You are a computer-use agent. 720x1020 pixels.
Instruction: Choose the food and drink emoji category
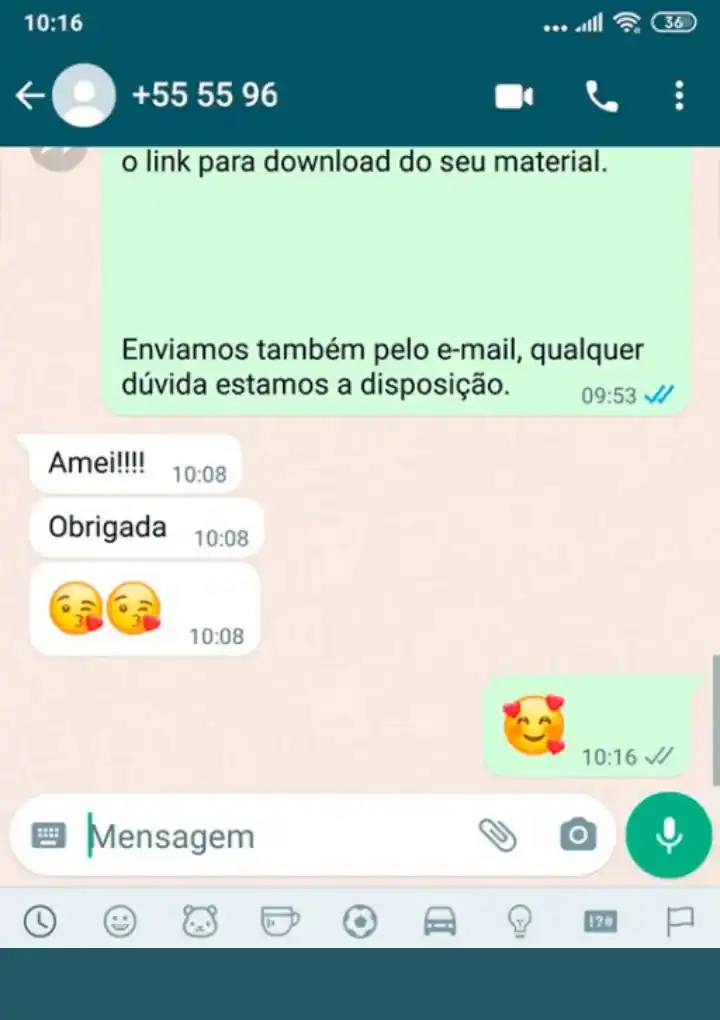(x=280, y=921)
